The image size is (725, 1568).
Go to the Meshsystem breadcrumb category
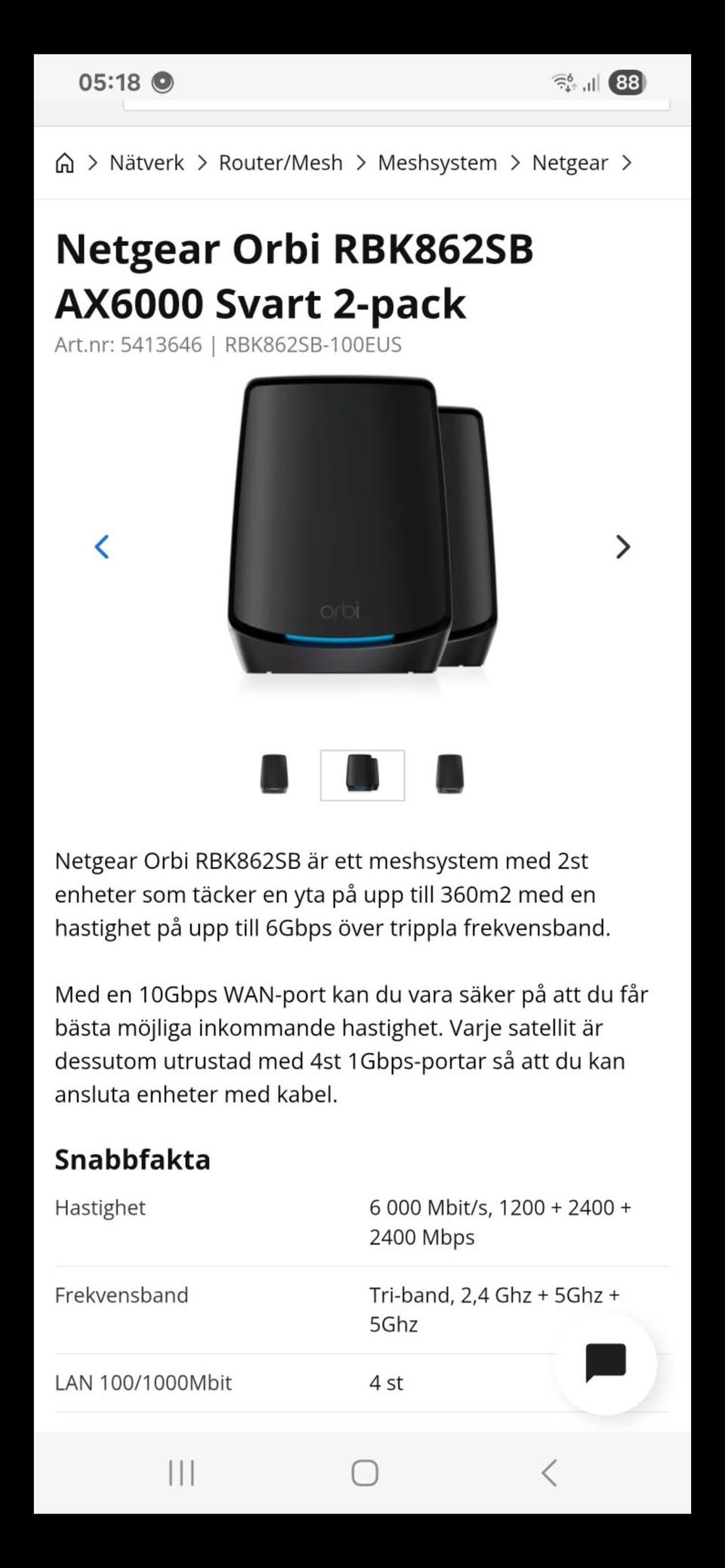(x=437, y=163)
